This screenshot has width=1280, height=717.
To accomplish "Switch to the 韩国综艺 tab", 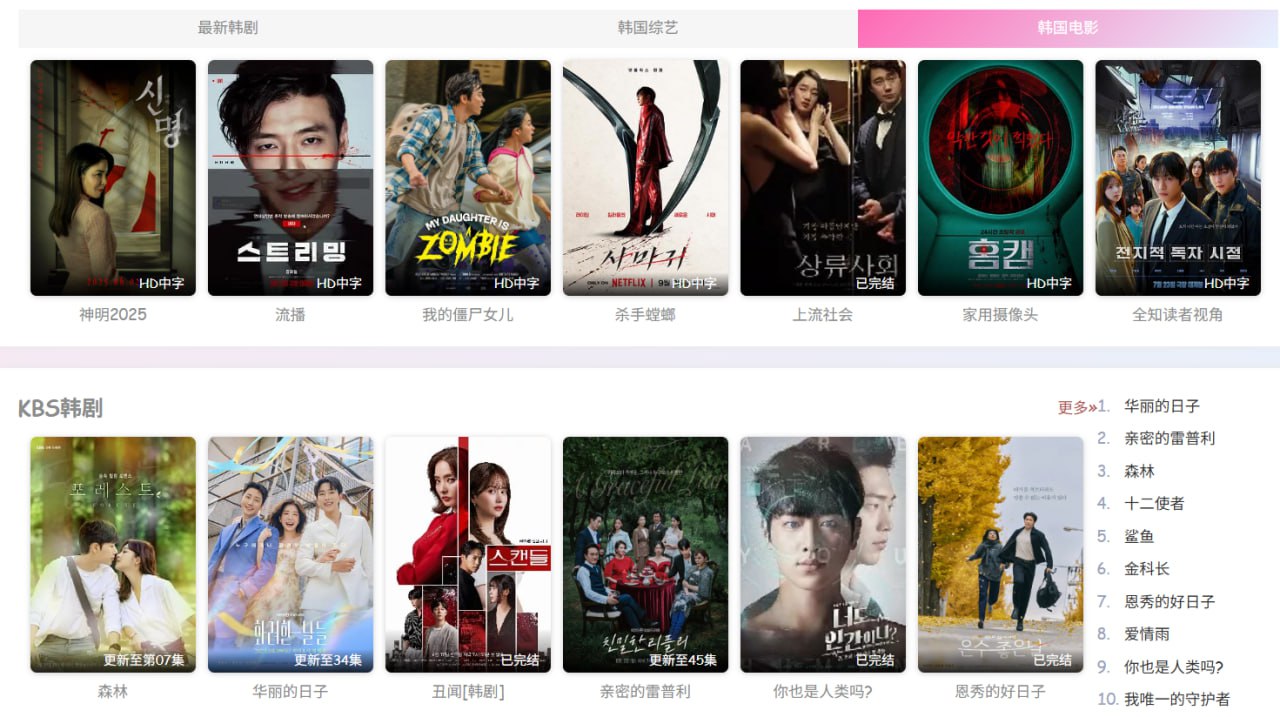I will (648, 28).
